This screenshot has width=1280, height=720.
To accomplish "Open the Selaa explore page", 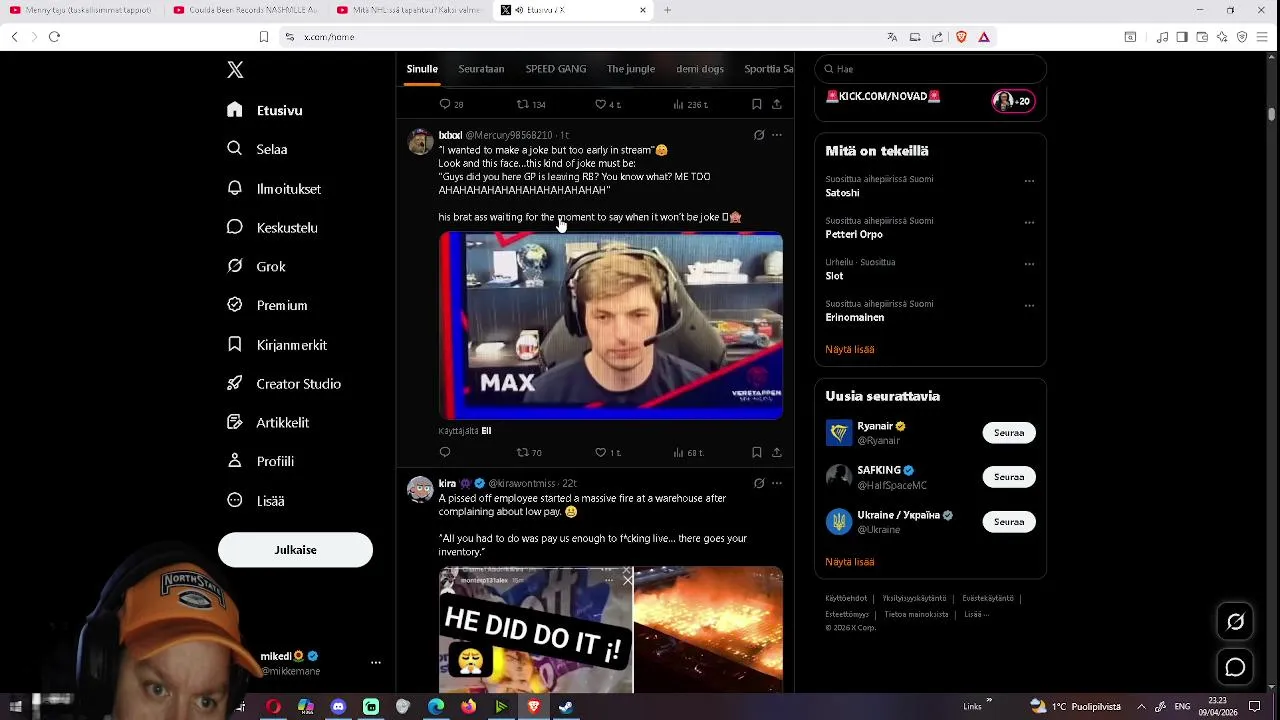I will (271, 149).
